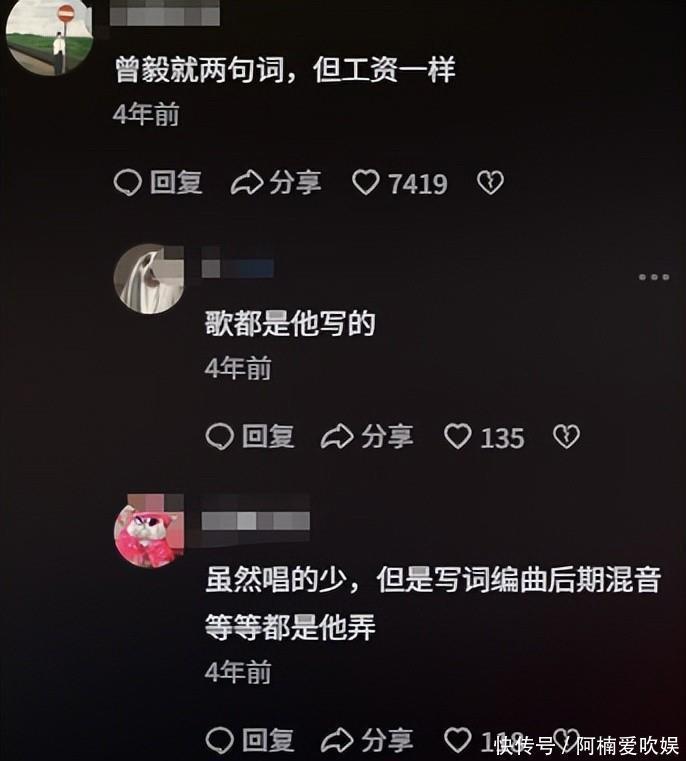
Task: Dislike the comment with 7419 likes
Action: (x=489, y=182)
